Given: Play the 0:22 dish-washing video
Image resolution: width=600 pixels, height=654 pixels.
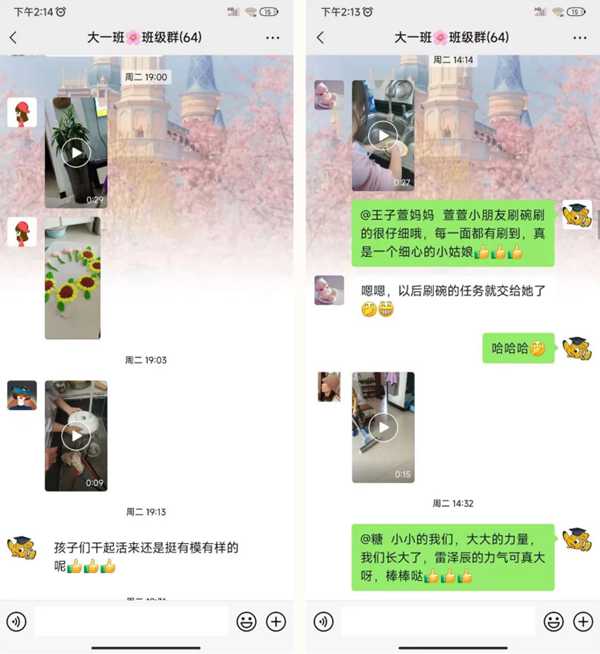Looking at the screenshot, I should coord(383,135).
